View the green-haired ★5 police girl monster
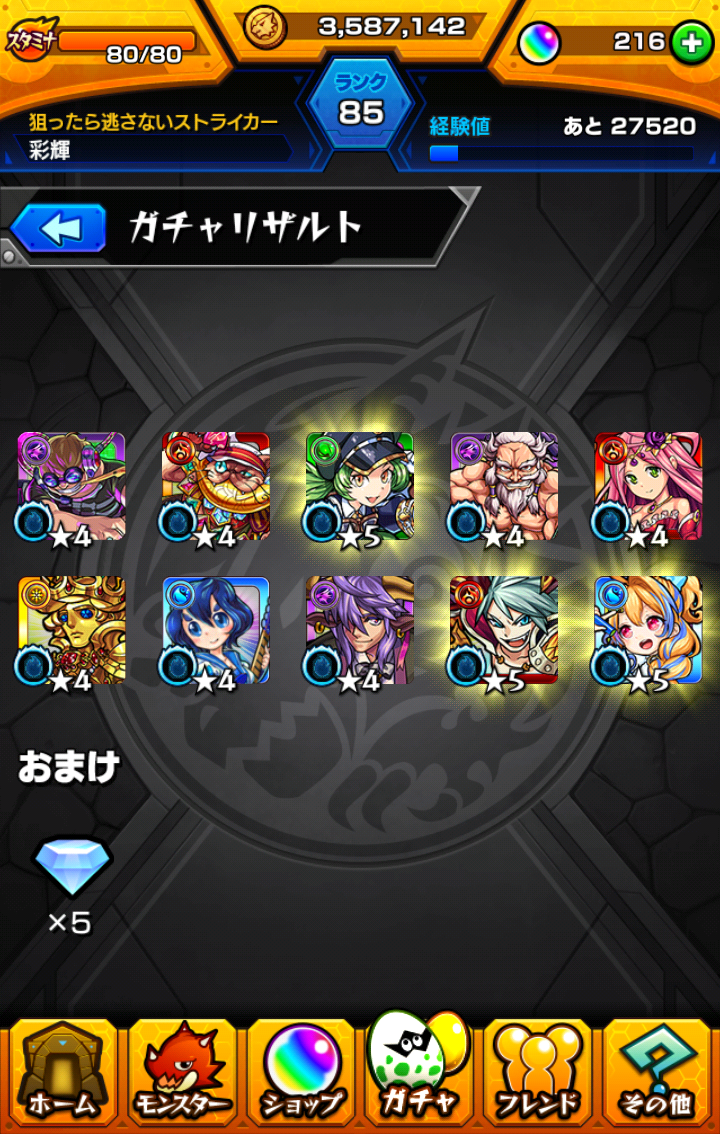 [360, 487]
